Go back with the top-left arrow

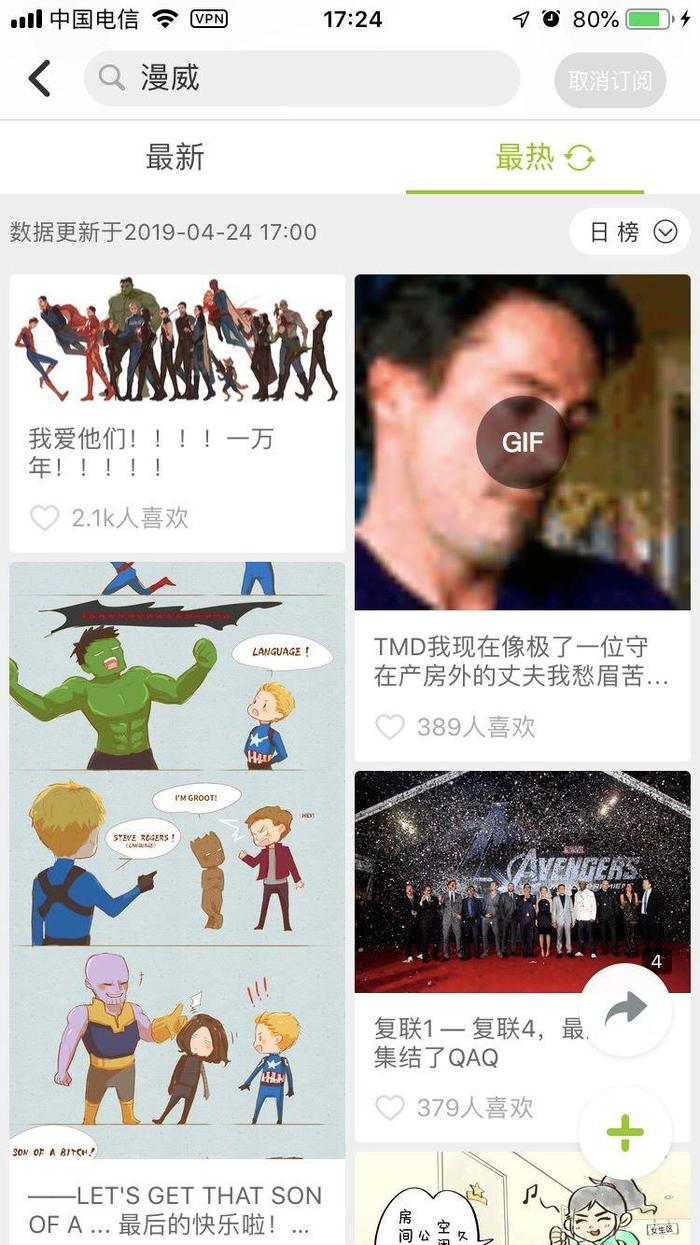39,78
